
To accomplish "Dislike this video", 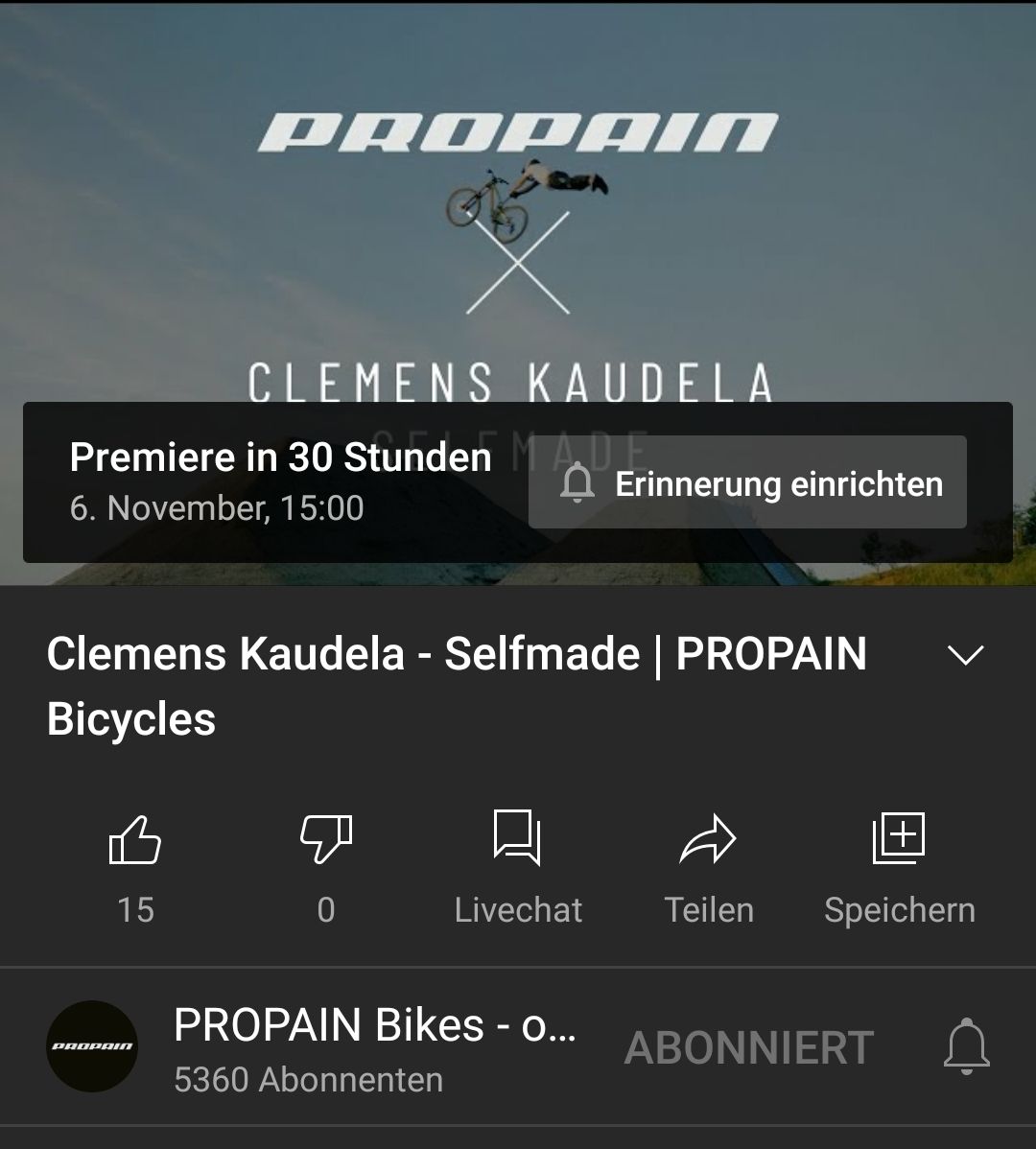I will pos(326,841).
